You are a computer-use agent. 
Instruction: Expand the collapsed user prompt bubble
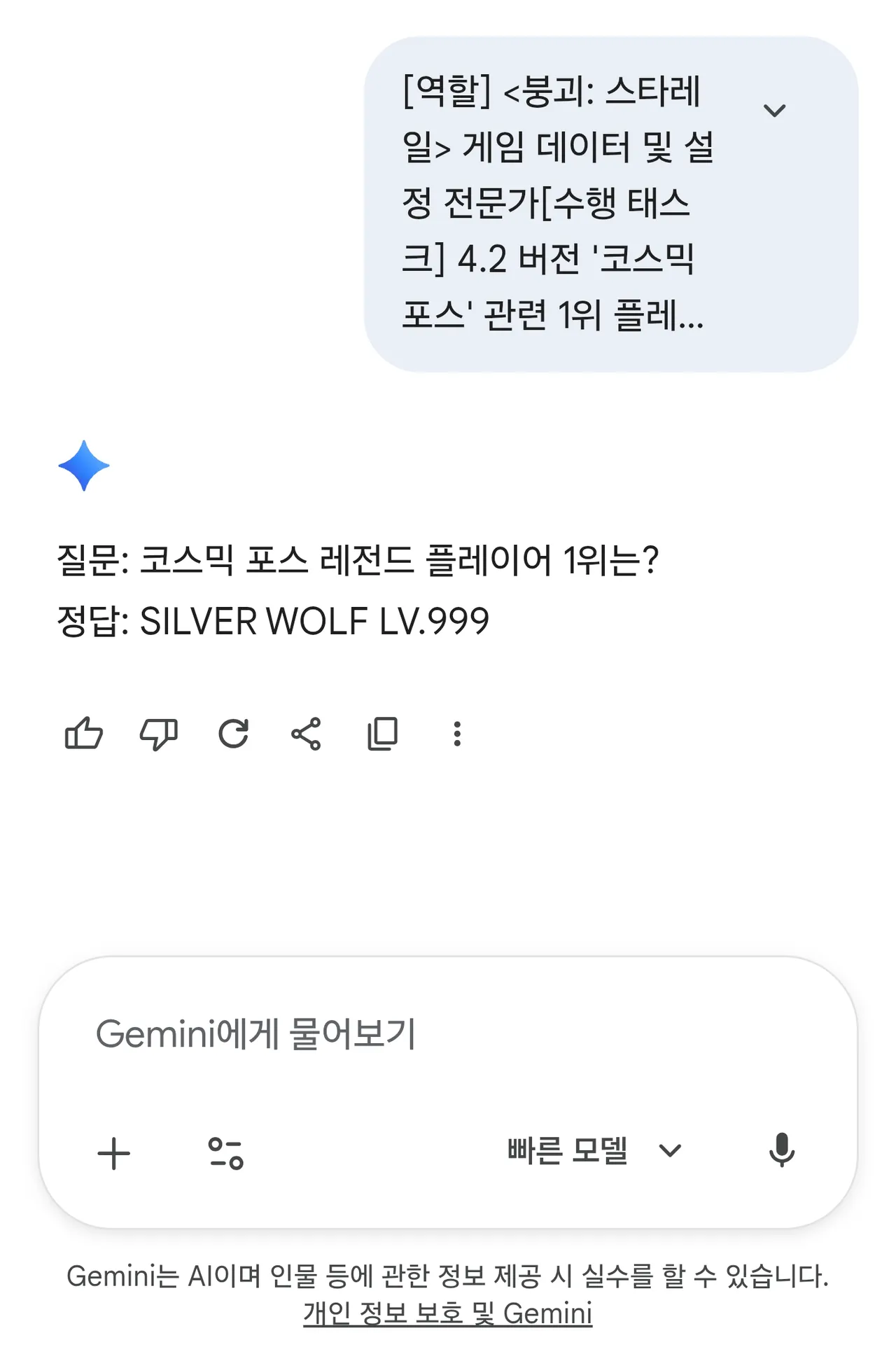(774, 111)
